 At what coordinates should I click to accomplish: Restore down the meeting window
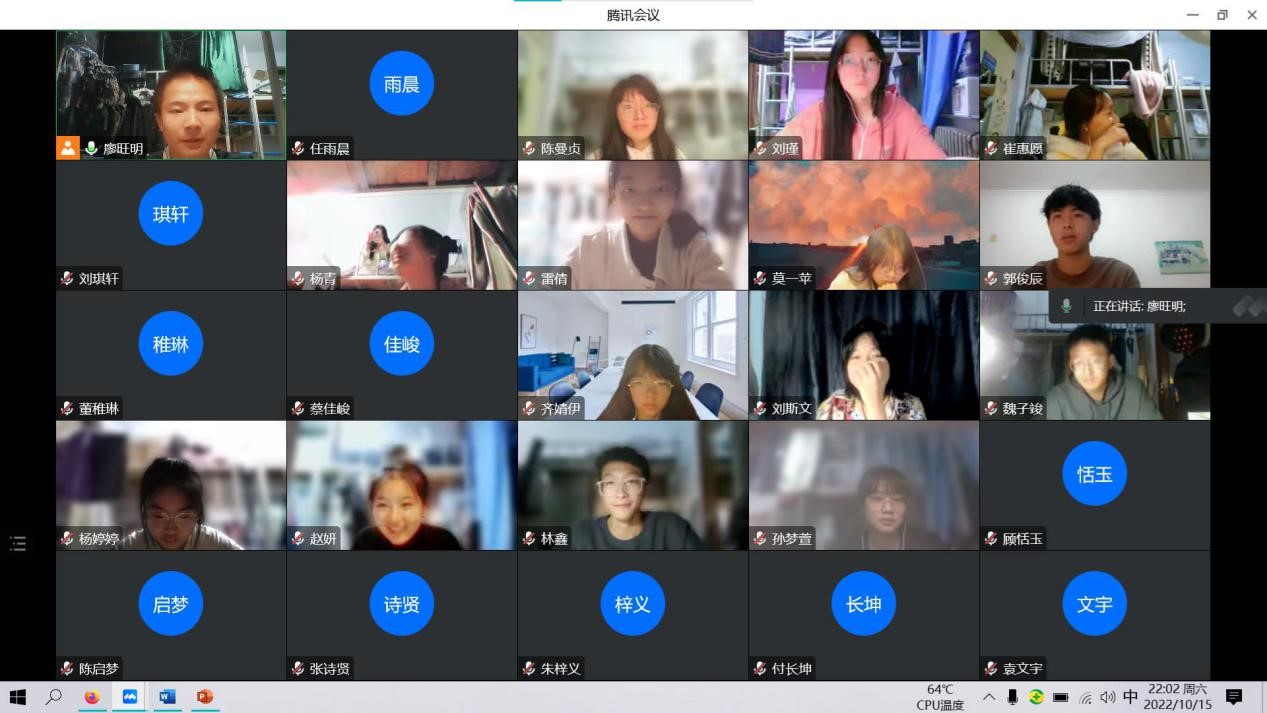coord(1222,15)
